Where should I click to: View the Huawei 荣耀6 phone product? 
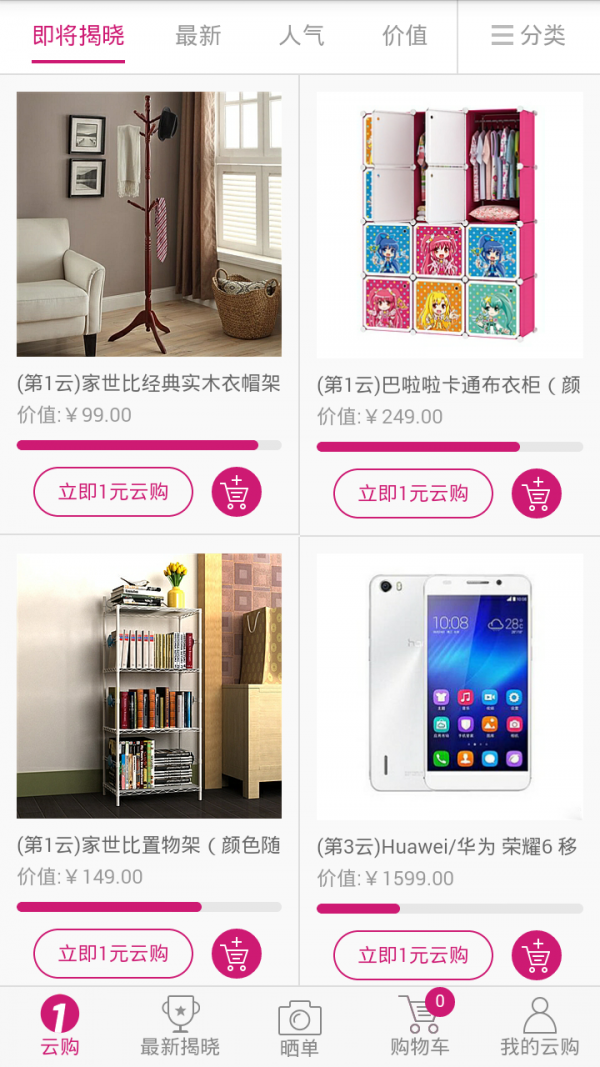tap(449, 686)
